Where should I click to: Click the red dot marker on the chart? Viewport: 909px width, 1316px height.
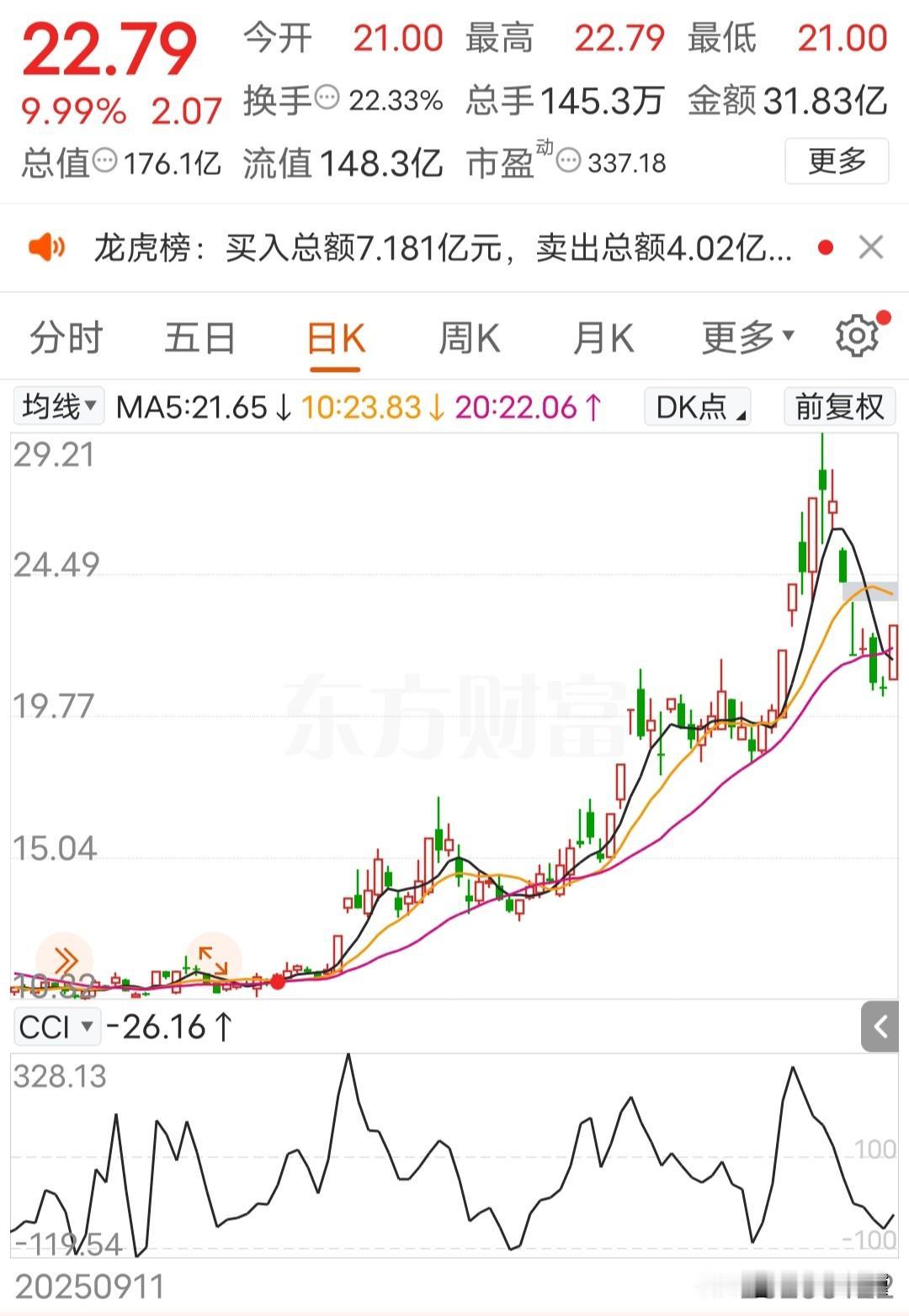tap(279, 981)
